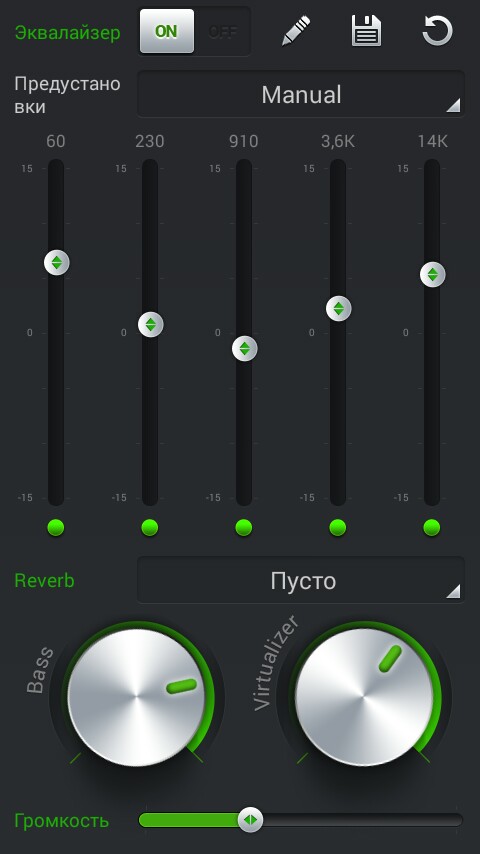Tap the Virtualizer knob
This screenshot has width=480, height=854.
[x=364, y=697]
